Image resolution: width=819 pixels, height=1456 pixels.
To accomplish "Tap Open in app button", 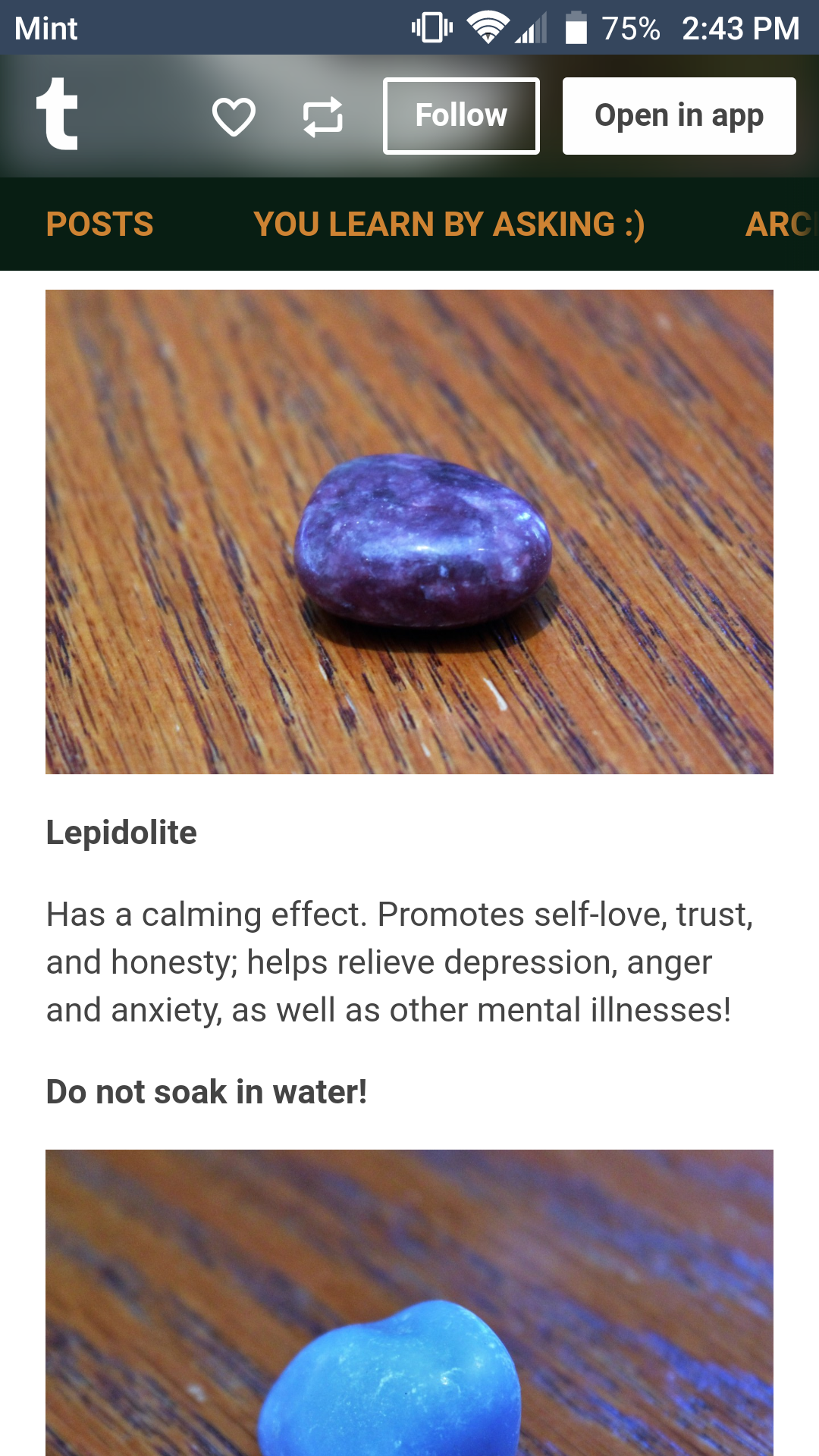I will tap(679, 116).
